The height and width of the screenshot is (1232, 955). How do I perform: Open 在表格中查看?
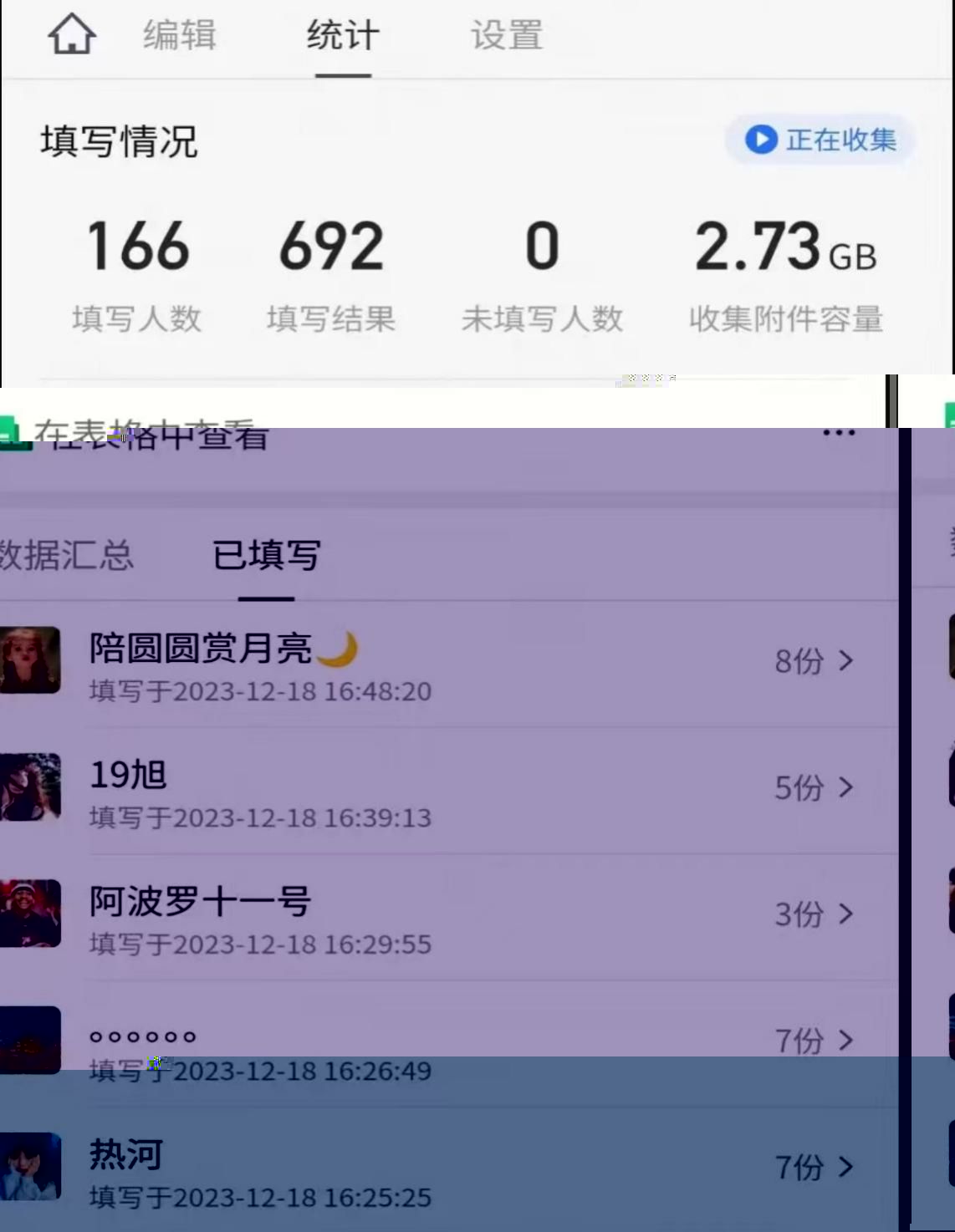[x=151, y=435]
